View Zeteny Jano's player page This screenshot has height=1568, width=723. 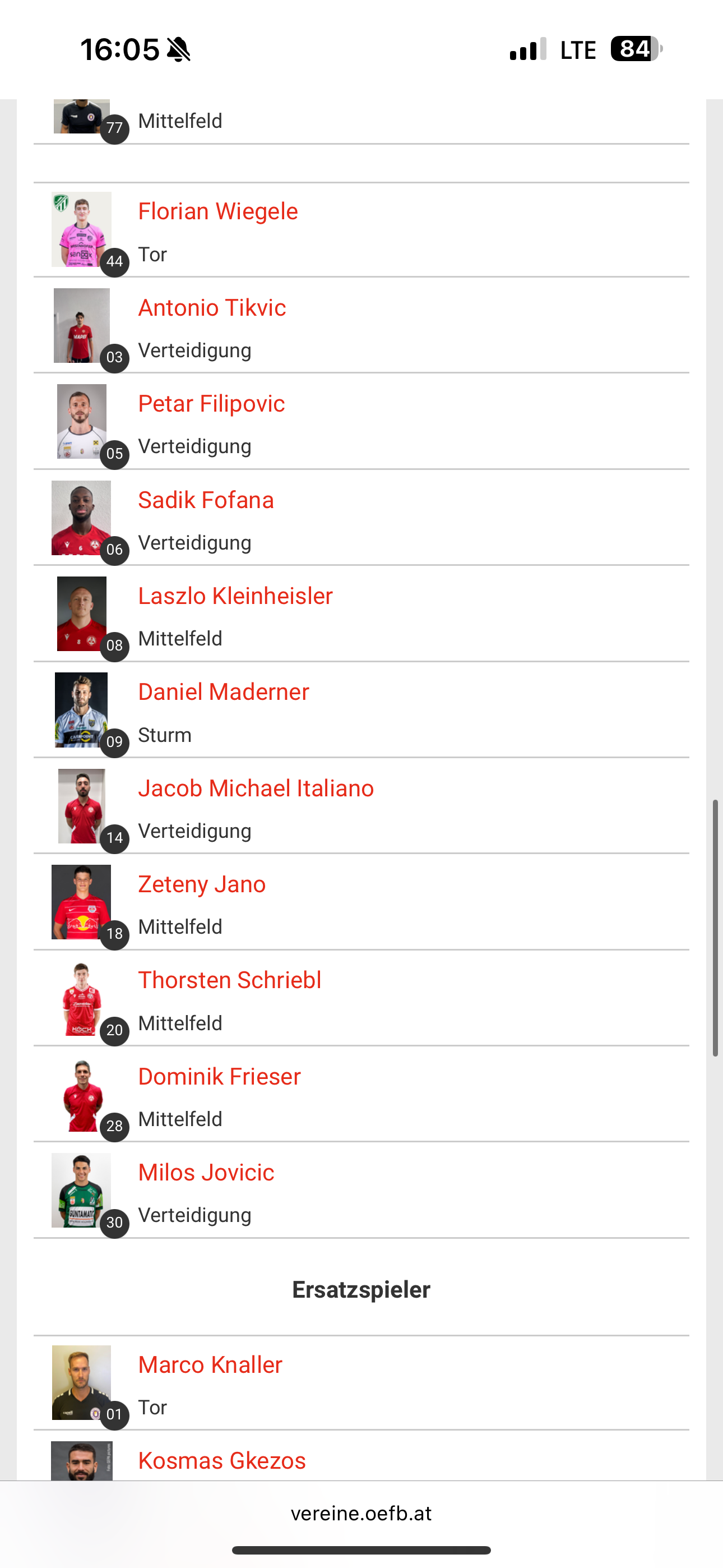pyautogui.click(x=201, y=884)
